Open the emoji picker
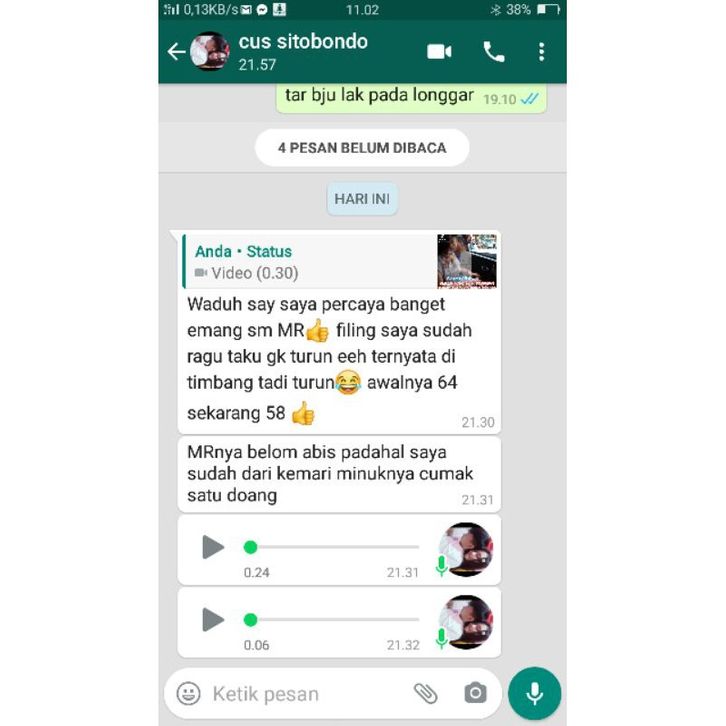Image resolution: width=726 pixels, height=726 pixels. click(x=188, y=693)
